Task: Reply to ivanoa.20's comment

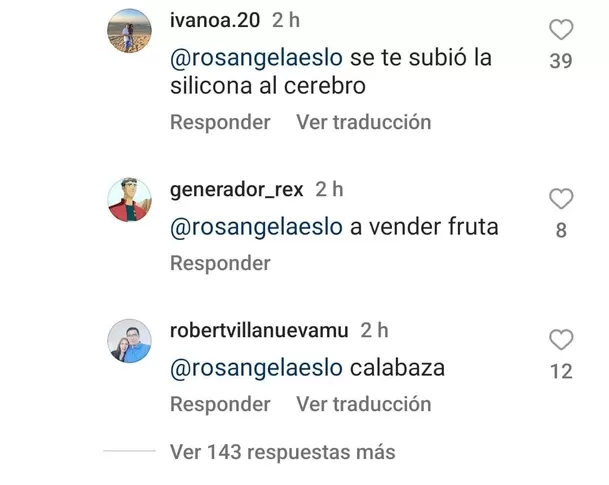Action: [220, 122]
